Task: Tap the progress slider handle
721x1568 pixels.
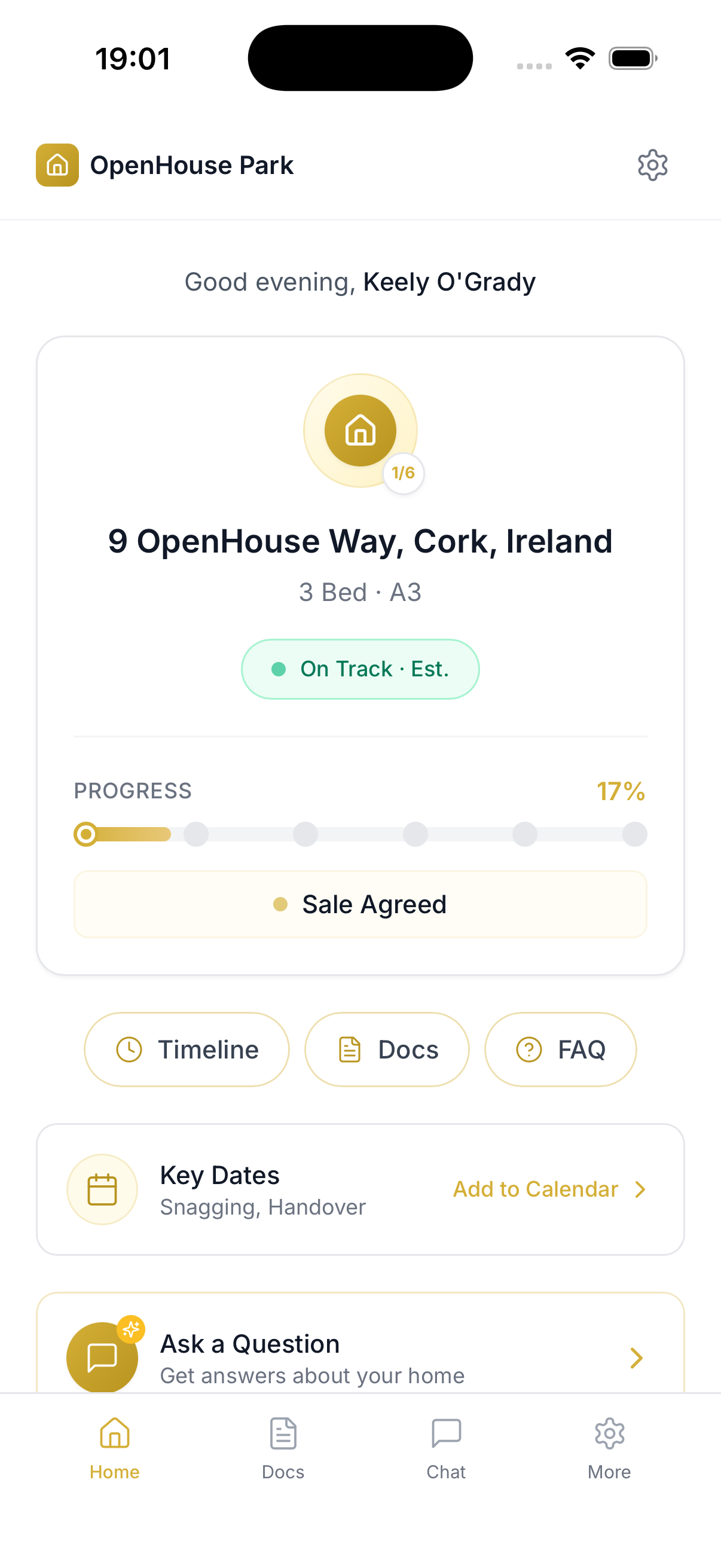Action: click(x=87, y=834)
